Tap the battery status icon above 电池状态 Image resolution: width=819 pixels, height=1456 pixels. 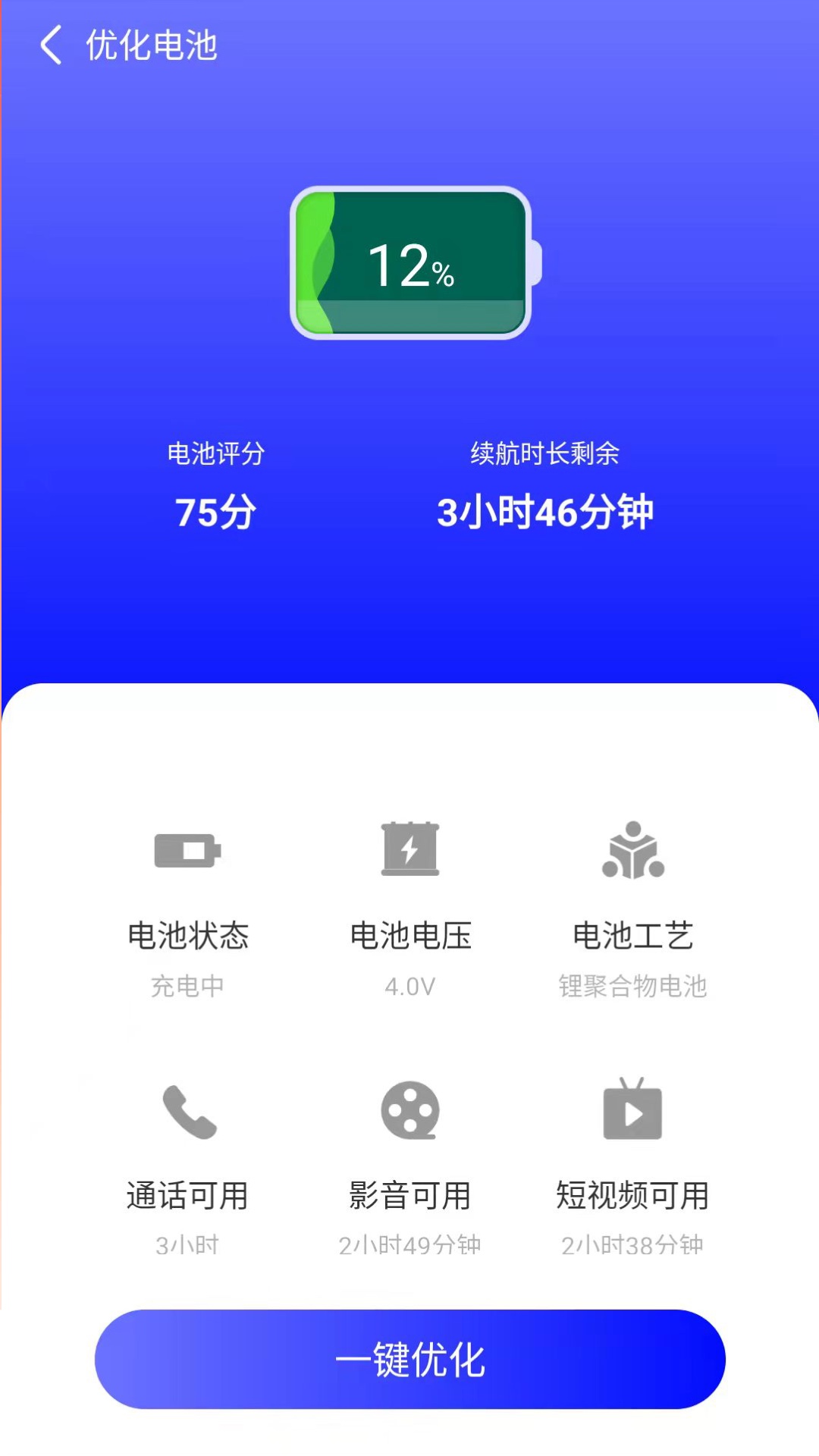187,851
